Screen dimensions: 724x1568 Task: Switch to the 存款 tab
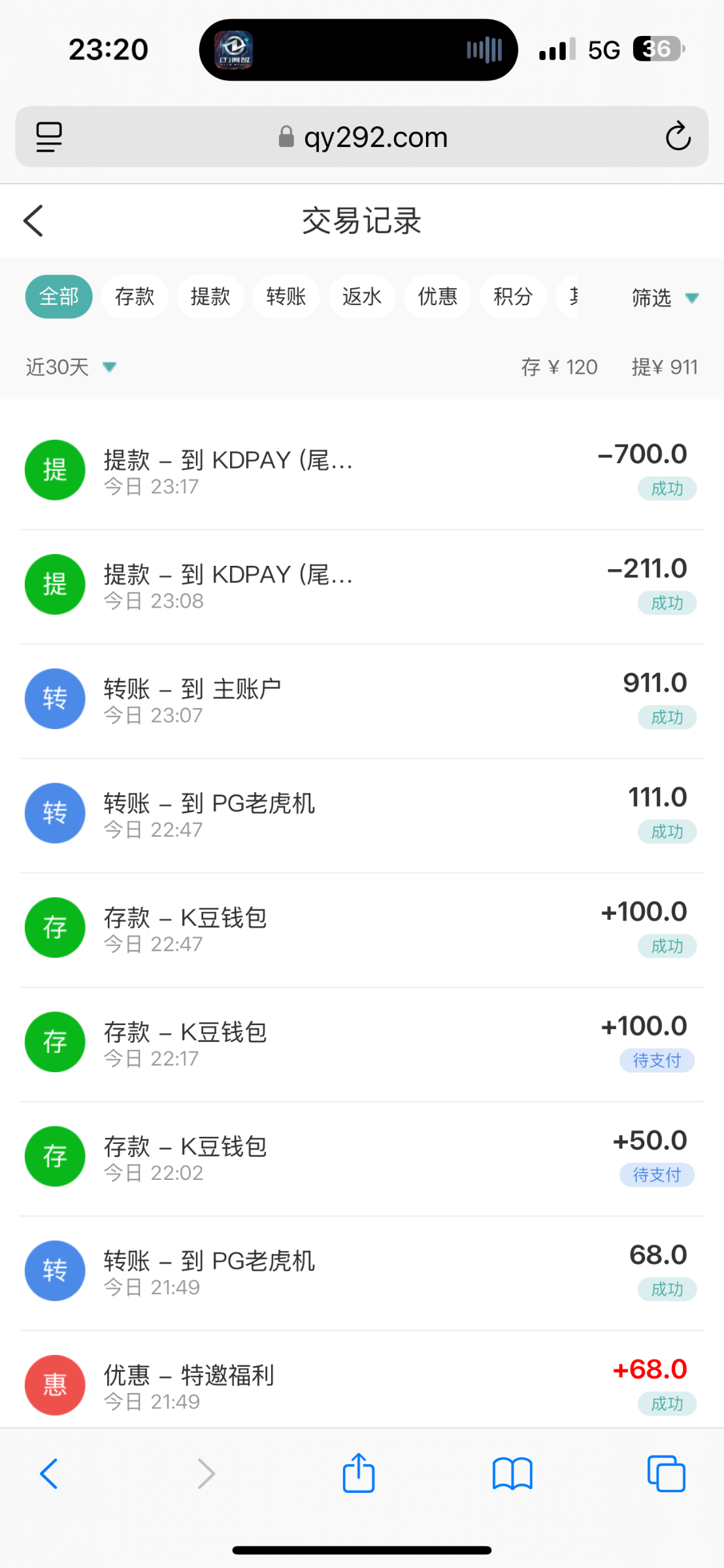click(x=135, y=297)
